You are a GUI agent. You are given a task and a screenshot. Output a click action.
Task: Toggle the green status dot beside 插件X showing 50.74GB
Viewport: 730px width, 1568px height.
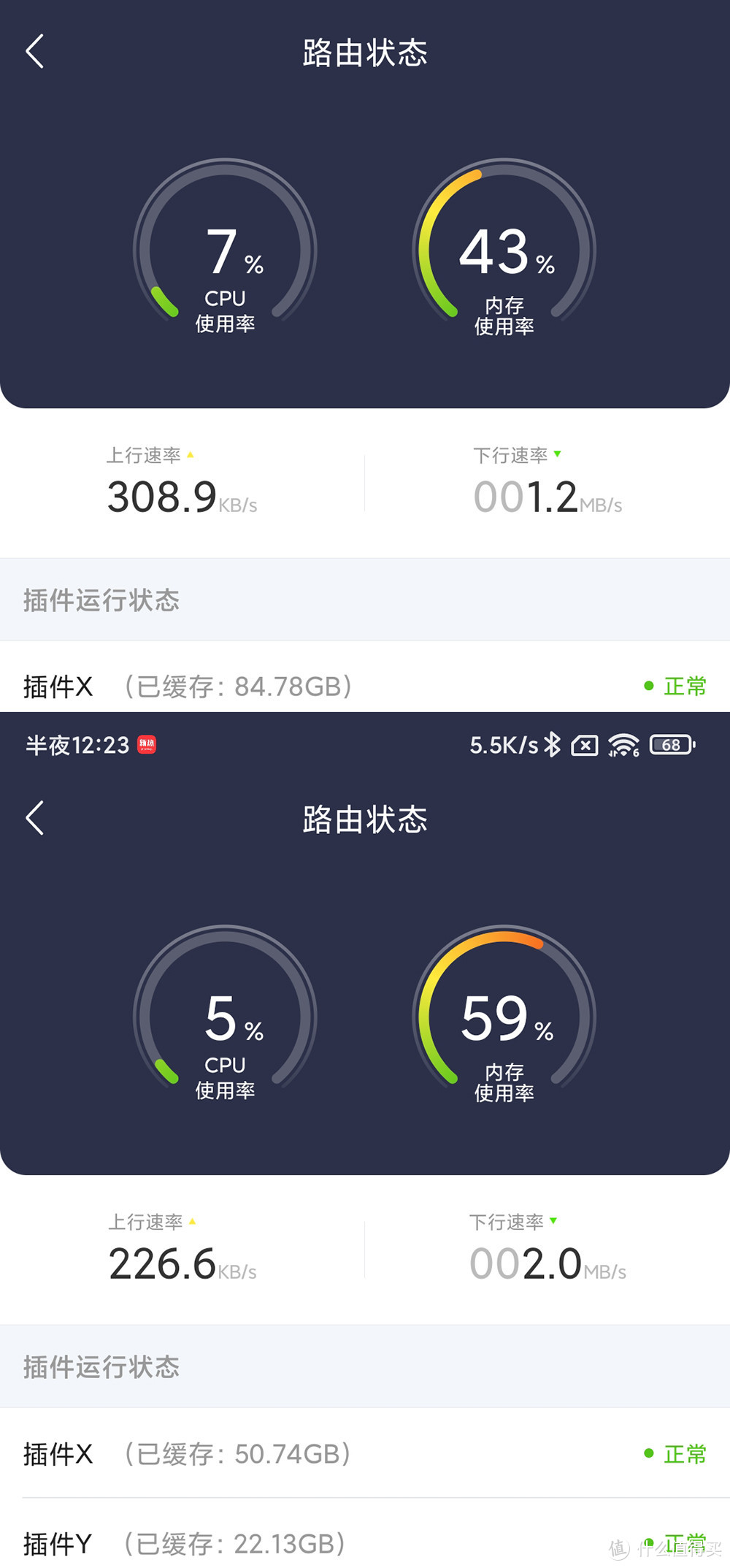tap(648, 1454)
